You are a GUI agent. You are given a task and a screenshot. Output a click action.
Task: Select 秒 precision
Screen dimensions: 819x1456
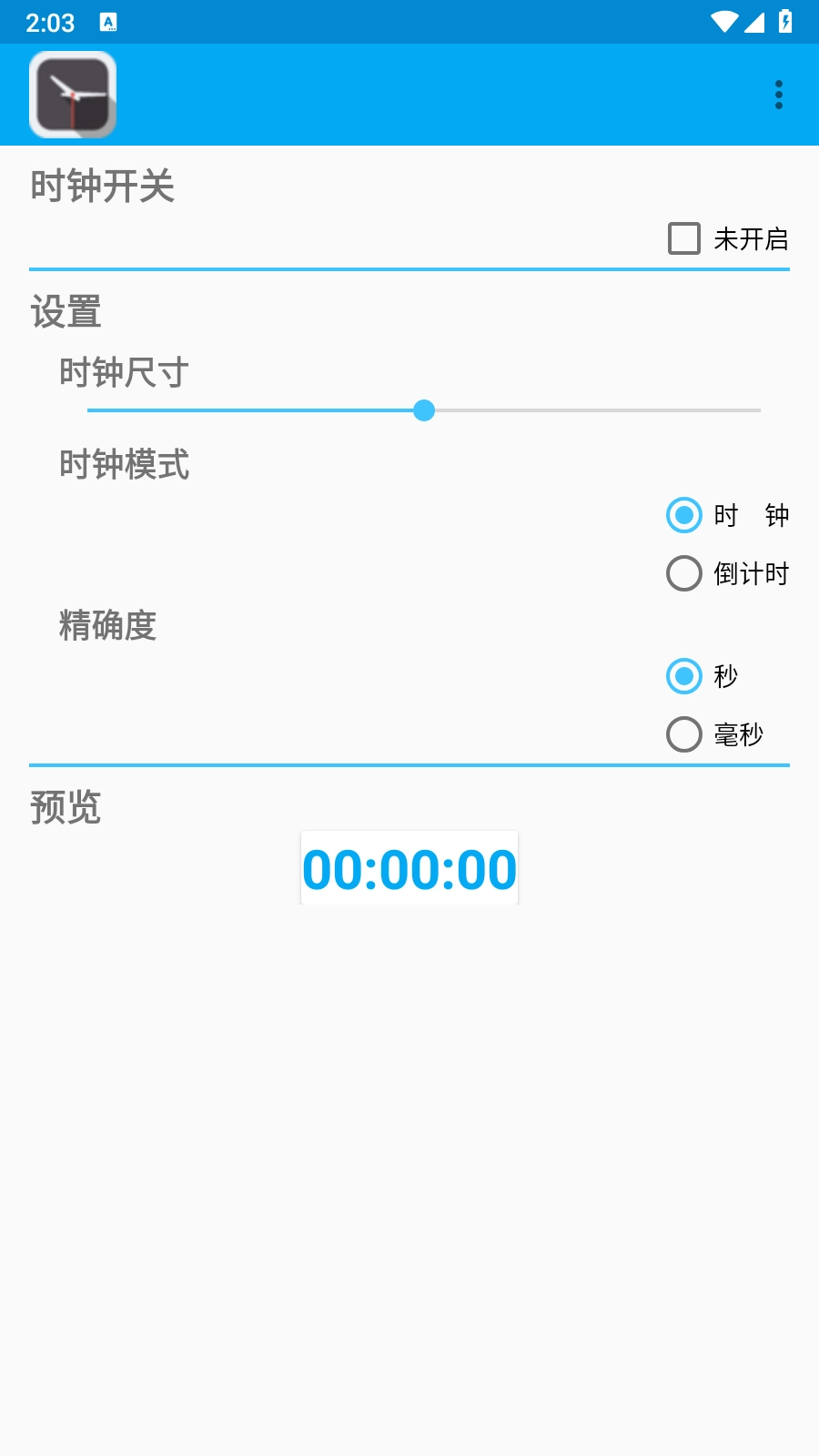click(684, 676)
